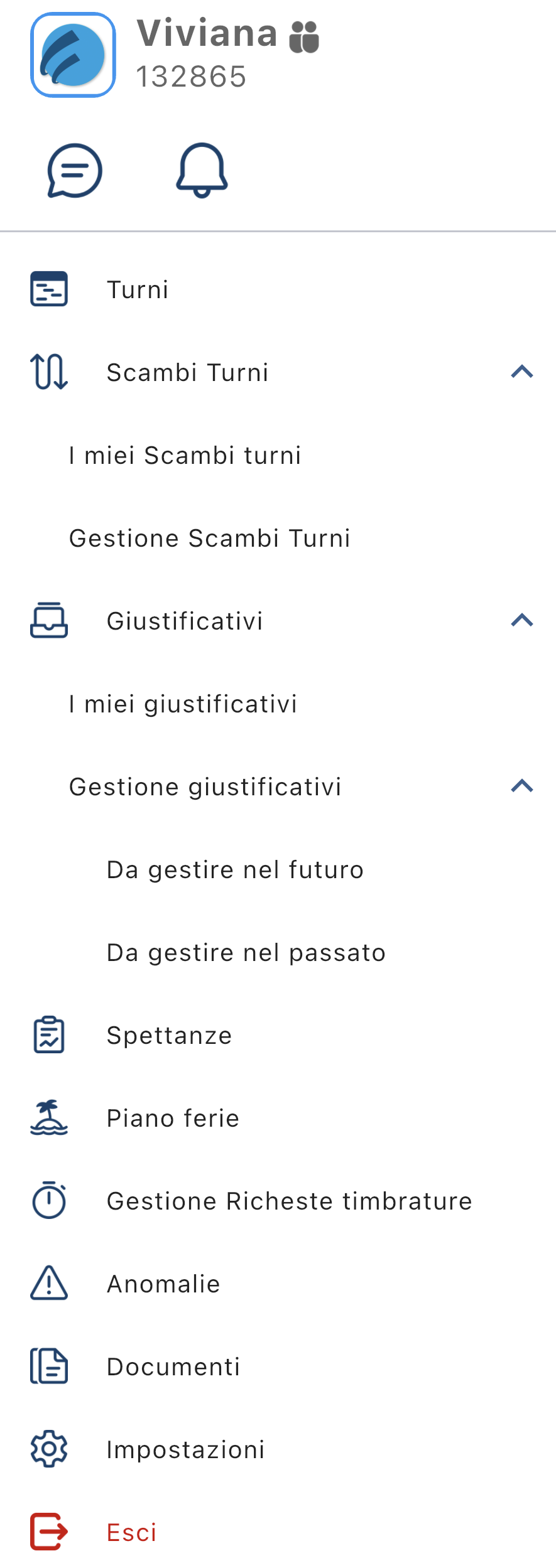556x1568 pixels.
Task: Open the Turni section
Action: coord(138,290)
